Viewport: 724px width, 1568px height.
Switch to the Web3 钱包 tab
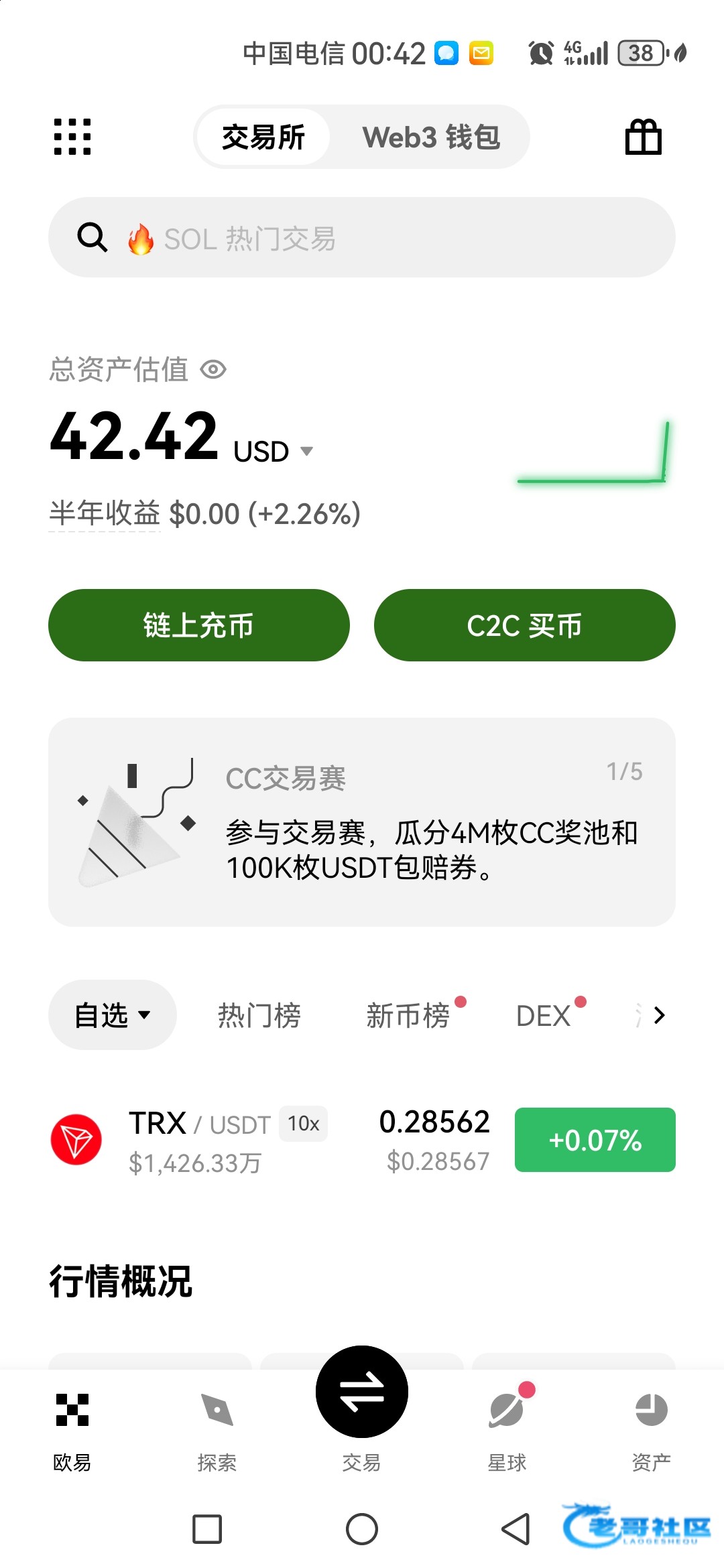pos(431,137)
